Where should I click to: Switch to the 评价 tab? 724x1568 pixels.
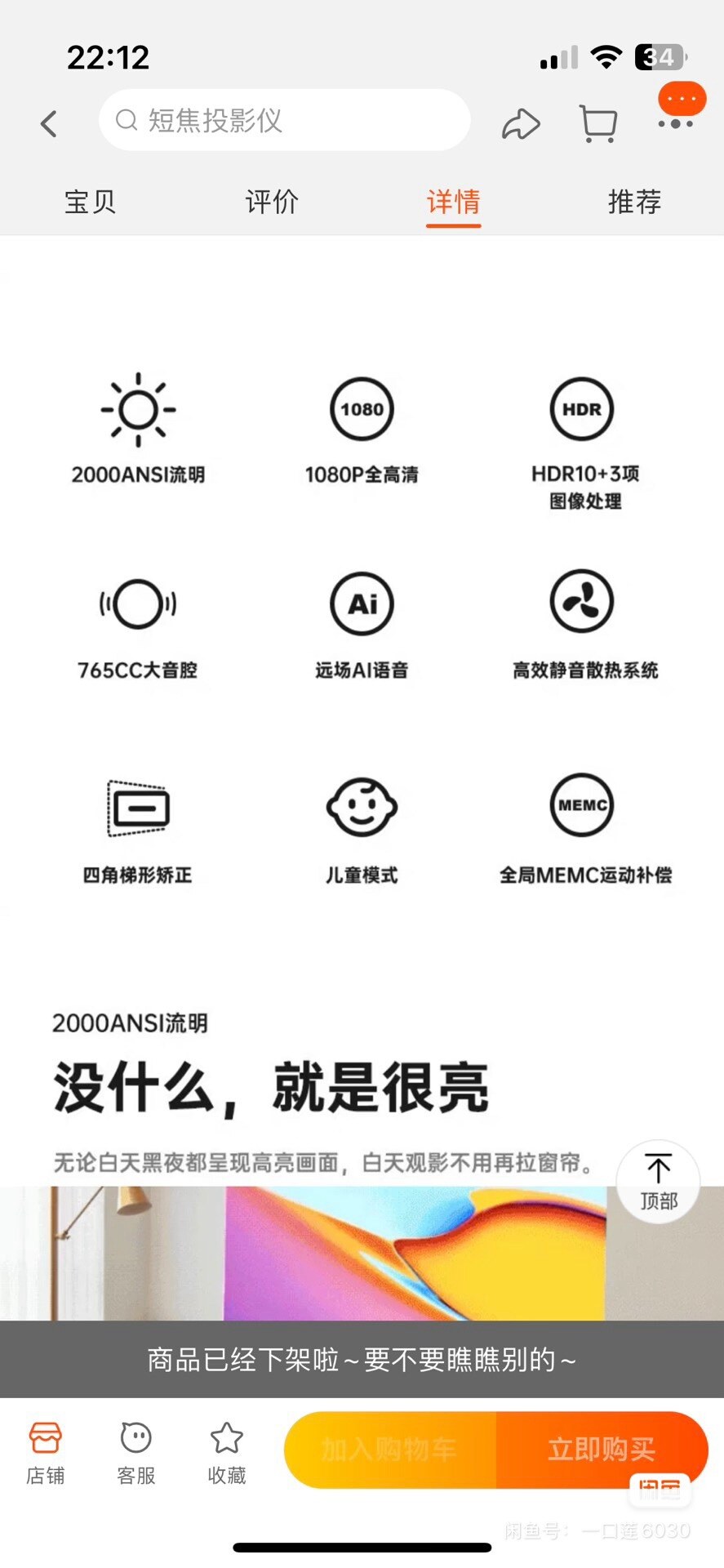272,202
